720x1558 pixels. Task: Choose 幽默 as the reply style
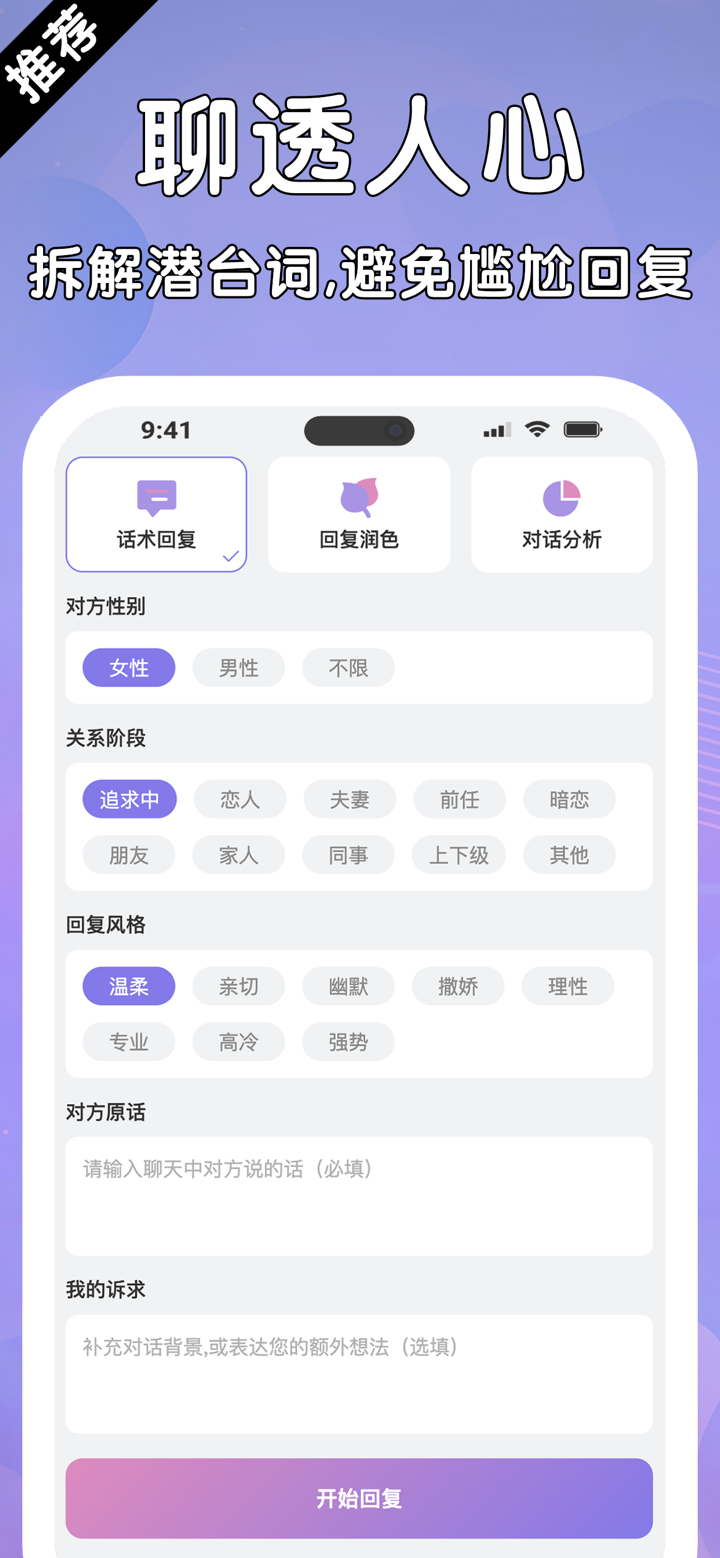348,986
